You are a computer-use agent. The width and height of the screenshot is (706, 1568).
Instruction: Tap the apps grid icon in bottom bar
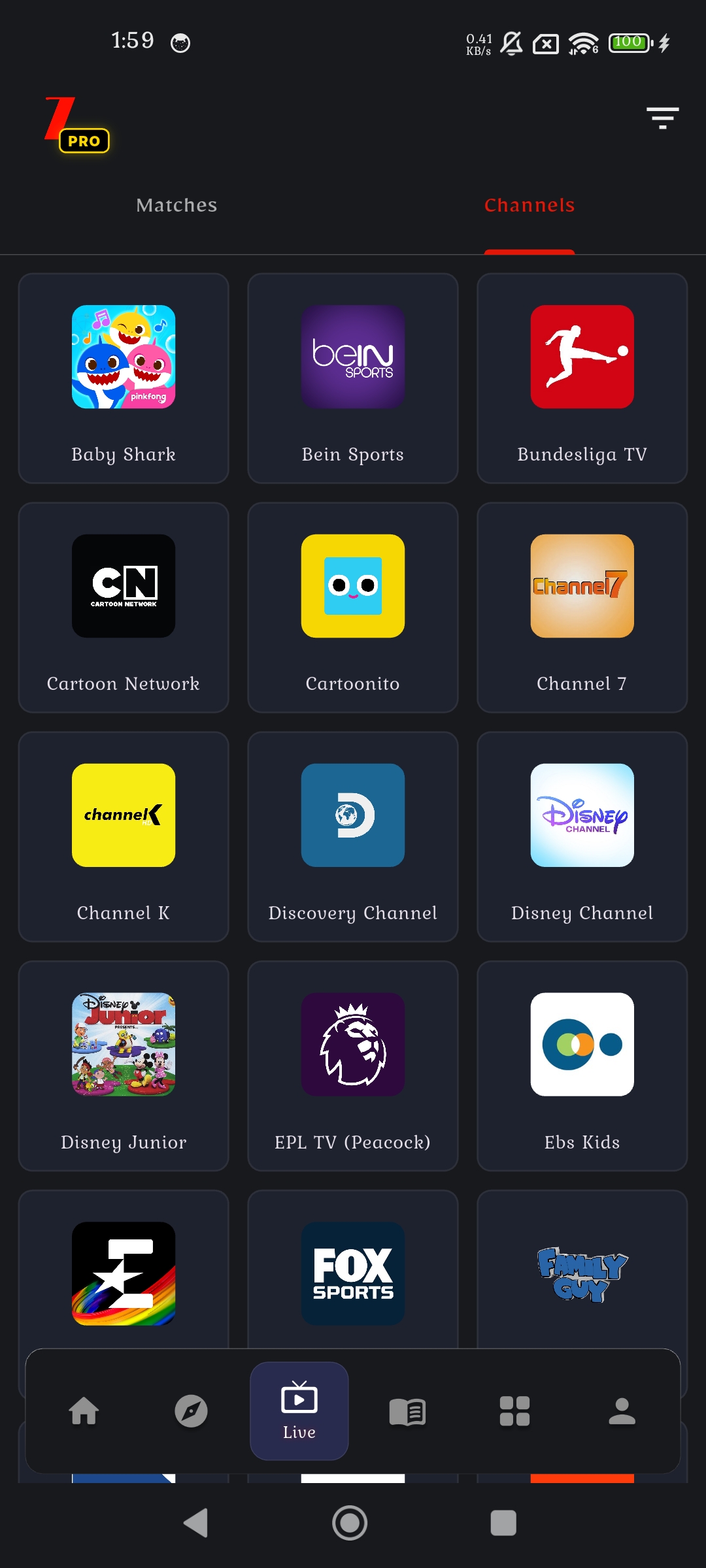click(x=514, y=1411)
